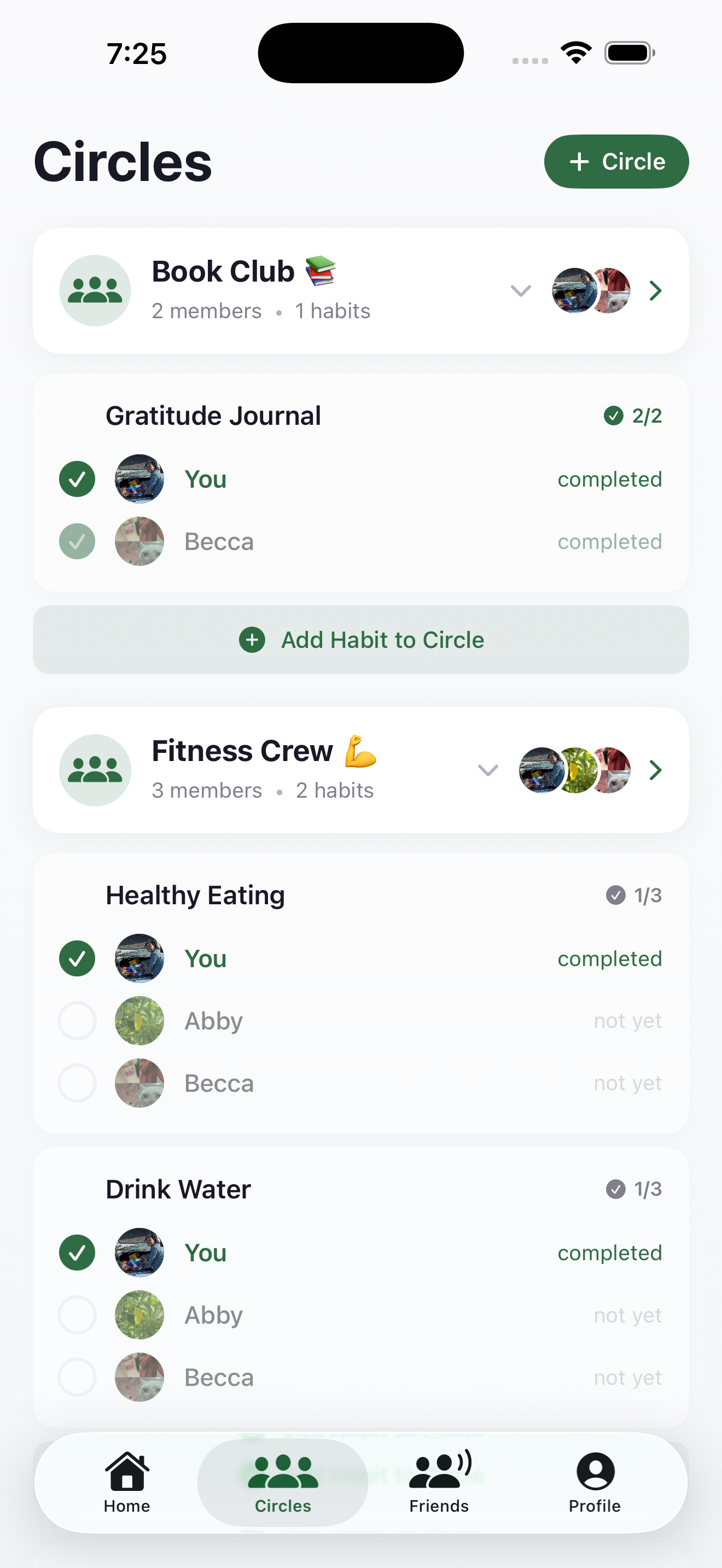Tap your completed avatar in Drink Water

139,1252
